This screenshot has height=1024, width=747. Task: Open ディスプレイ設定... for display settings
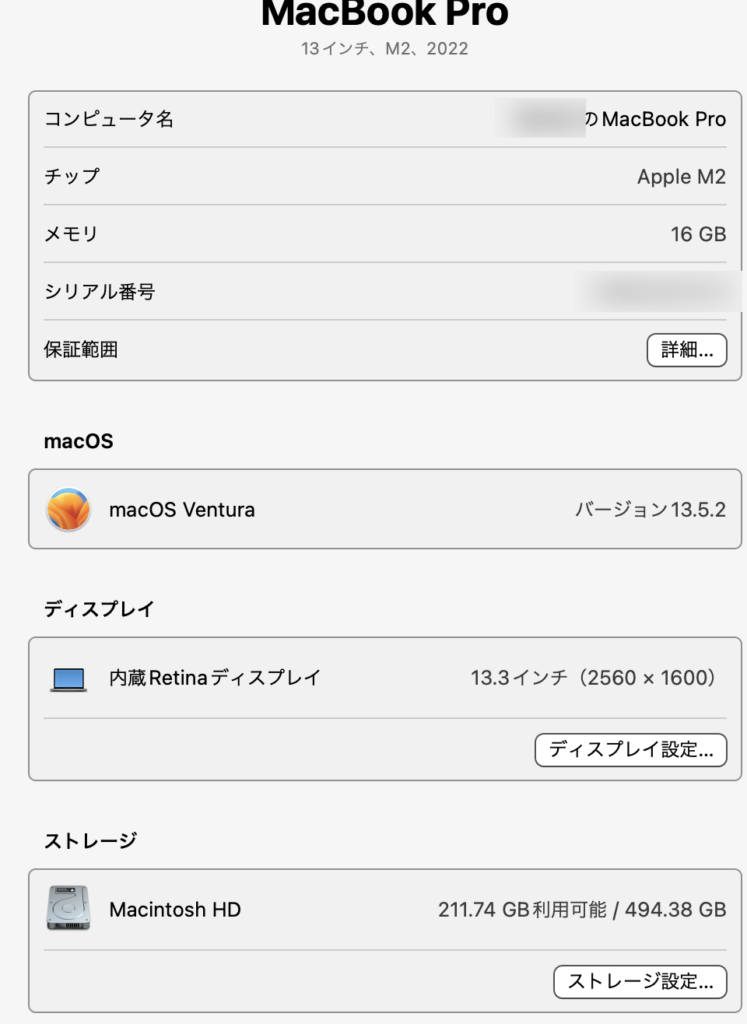pyautogui.click(x=631, y=750)
